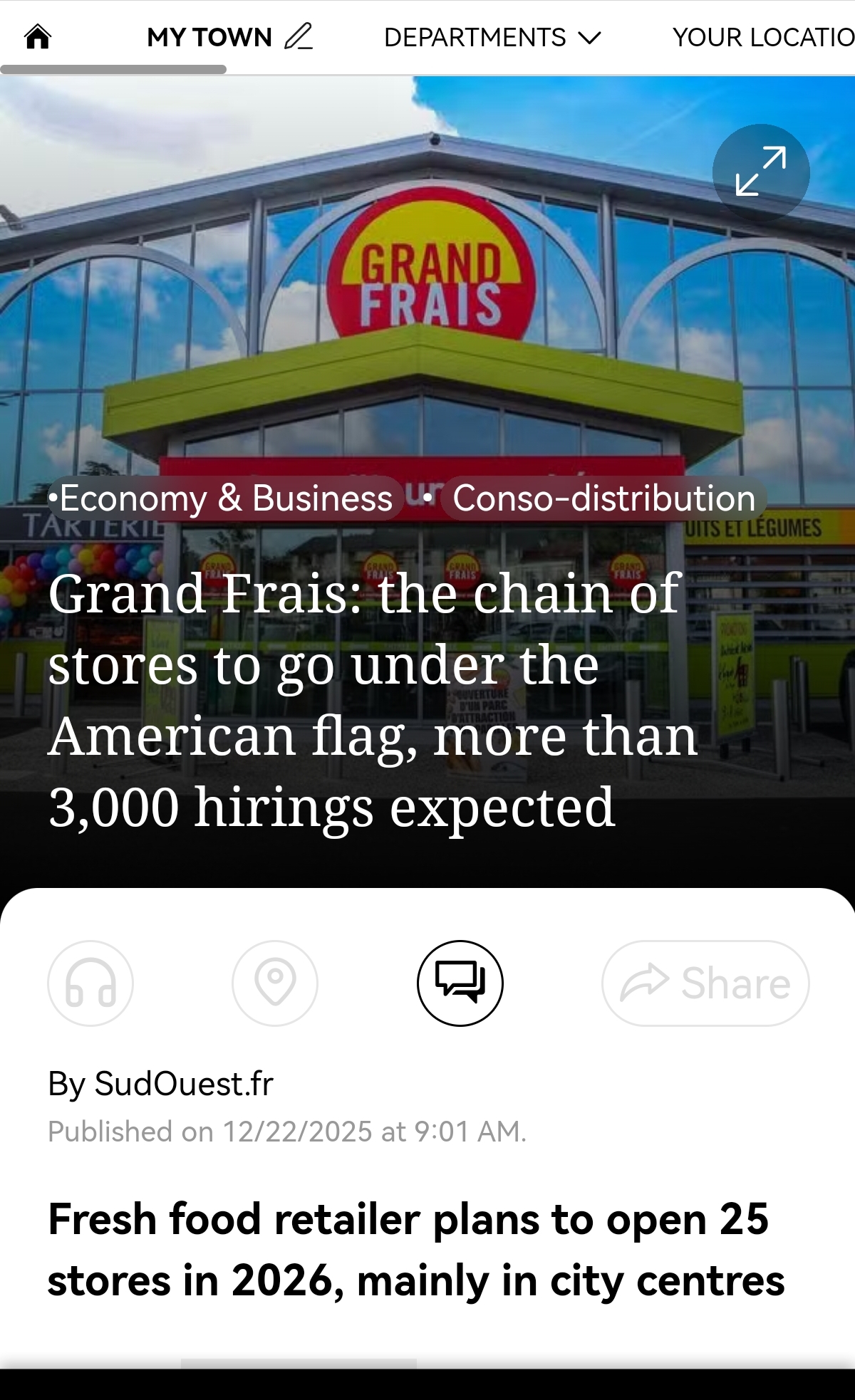The image size is (855, 1400).
Task: Expand the article image to fullscreen
Action: click(760, 172)
